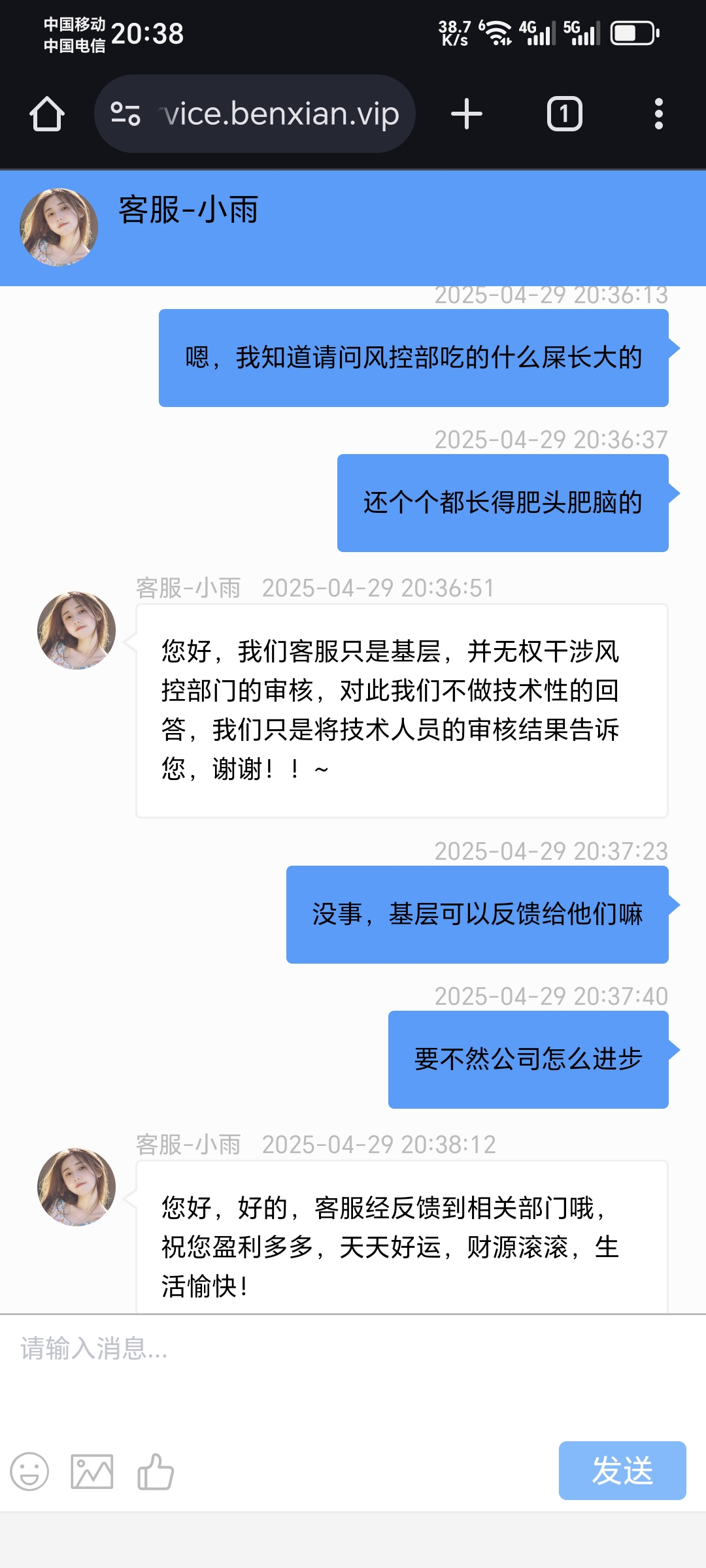Click the site permissions icon in address bar
The image size is (706, 1568).
[x=124, y=112]
